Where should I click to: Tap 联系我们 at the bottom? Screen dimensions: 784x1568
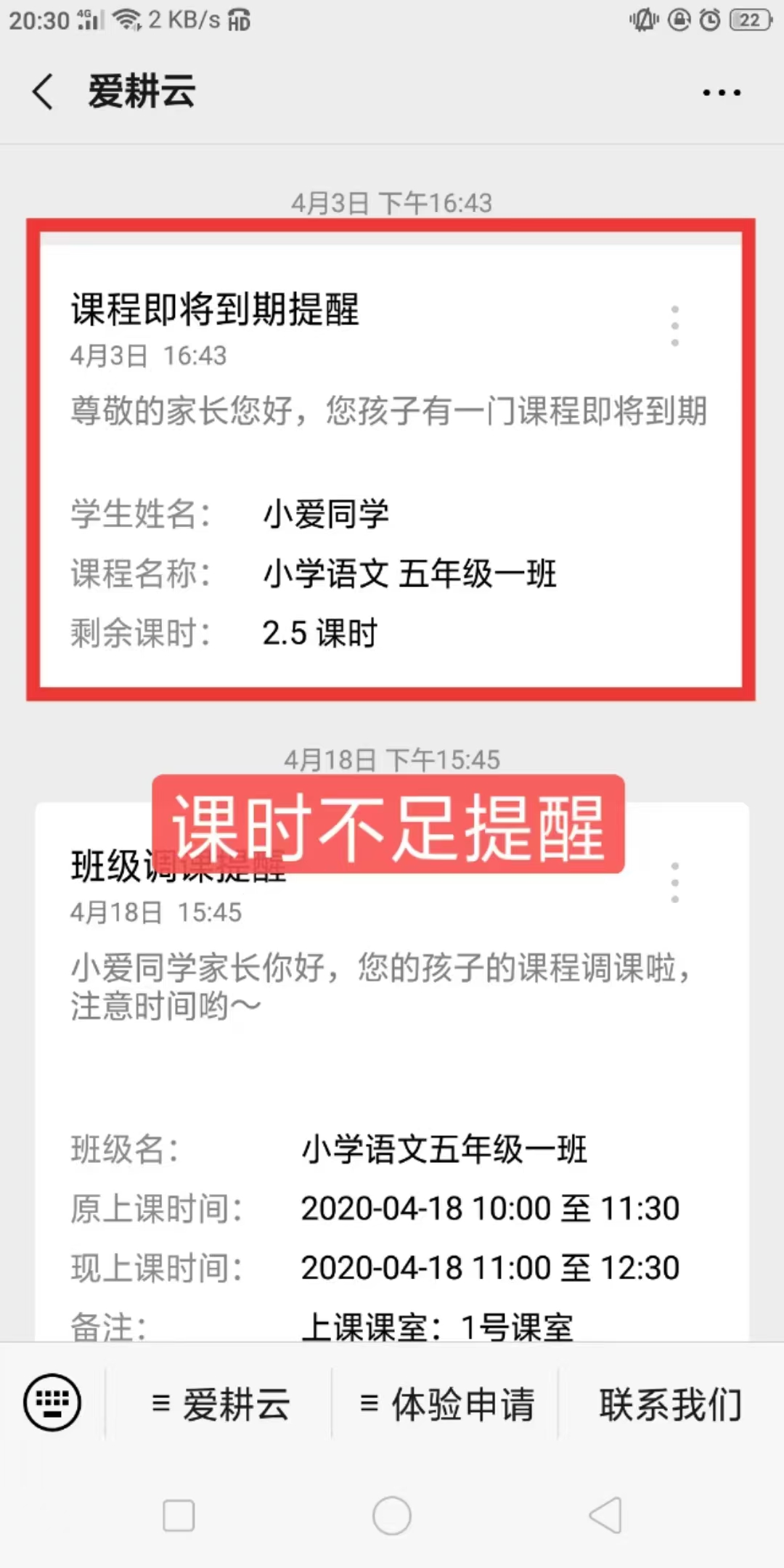pos(671,1404)
